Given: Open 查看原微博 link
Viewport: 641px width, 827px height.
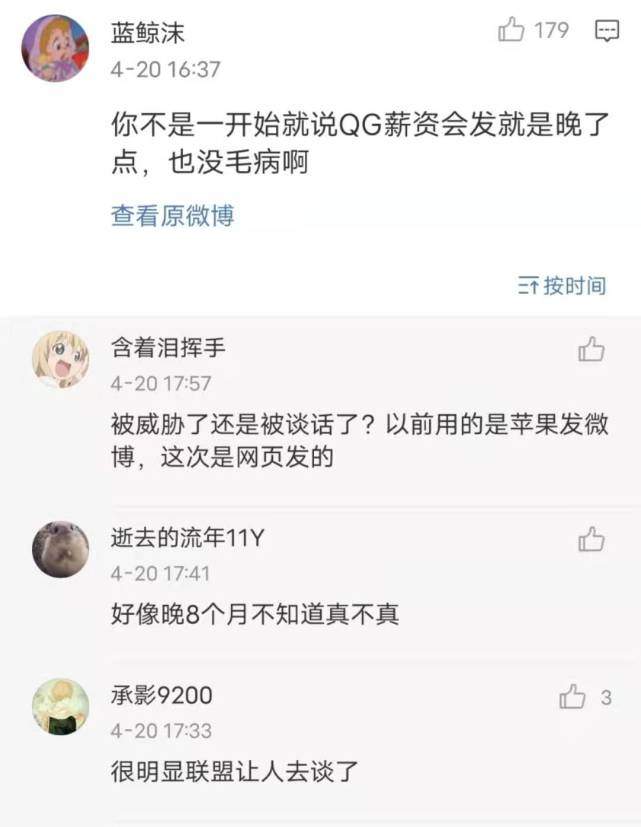Looking at the screenshot, I should 173,215.
